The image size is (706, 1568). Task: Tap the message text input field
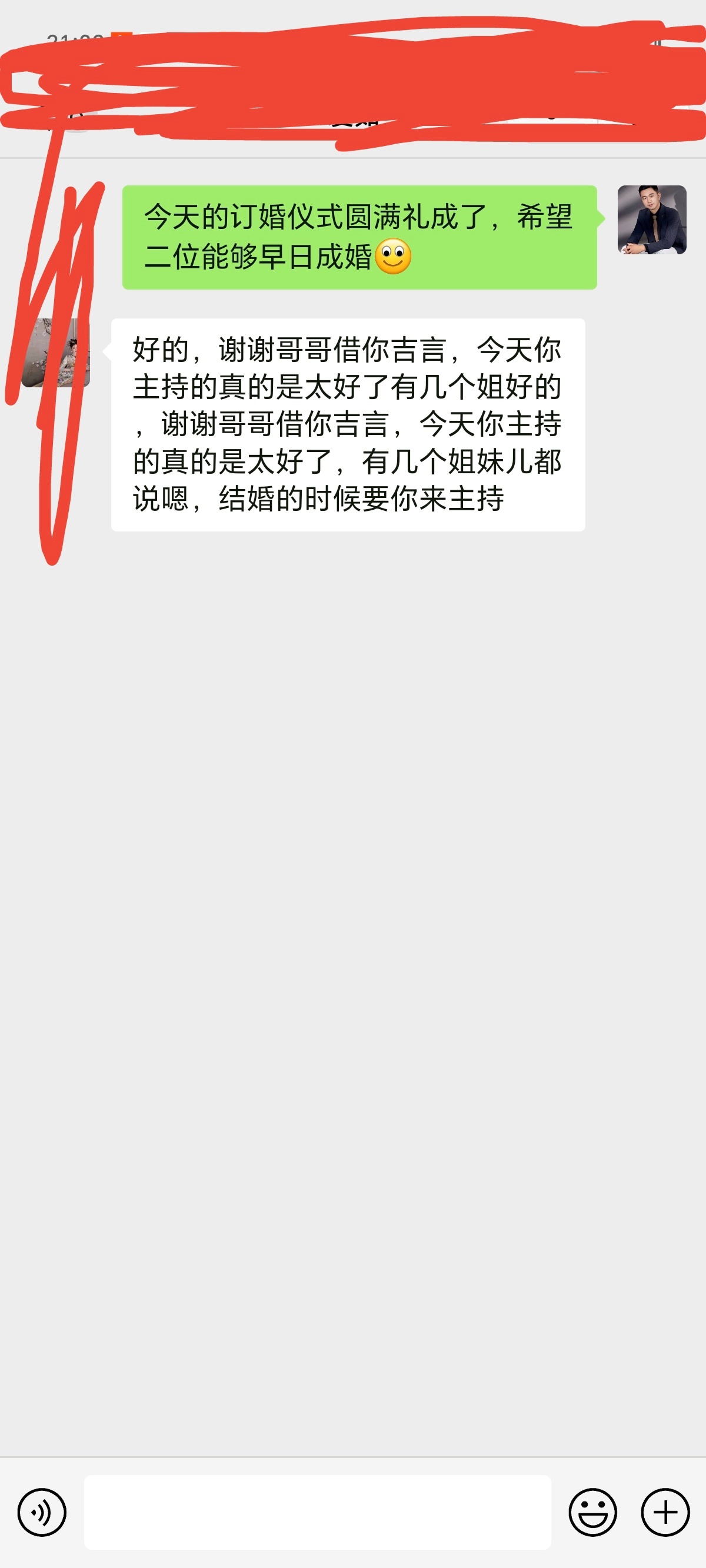318,1512
